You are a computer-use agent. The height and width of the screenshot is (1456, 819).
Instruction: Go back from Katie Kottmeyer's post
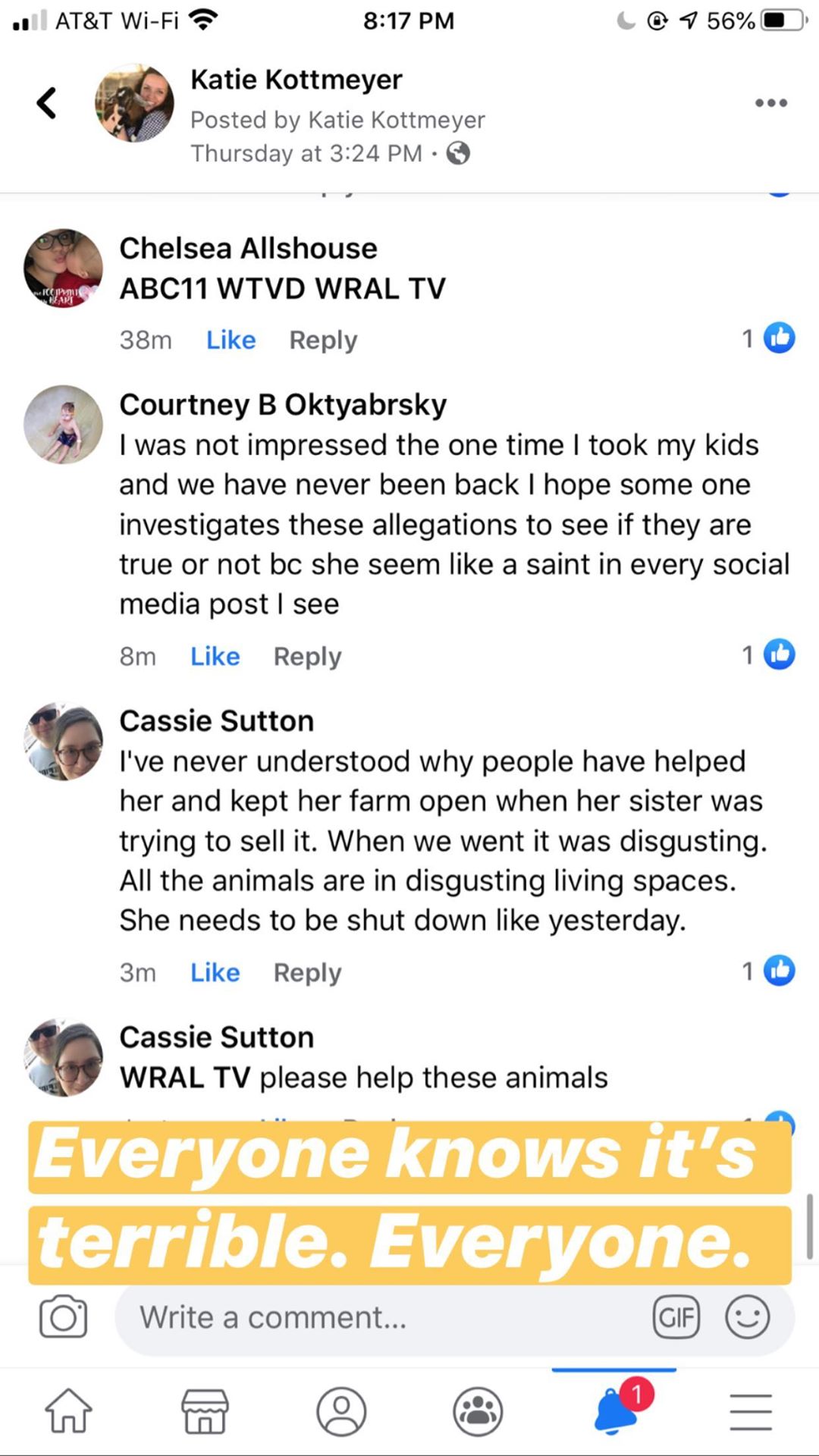pos(47,103)
